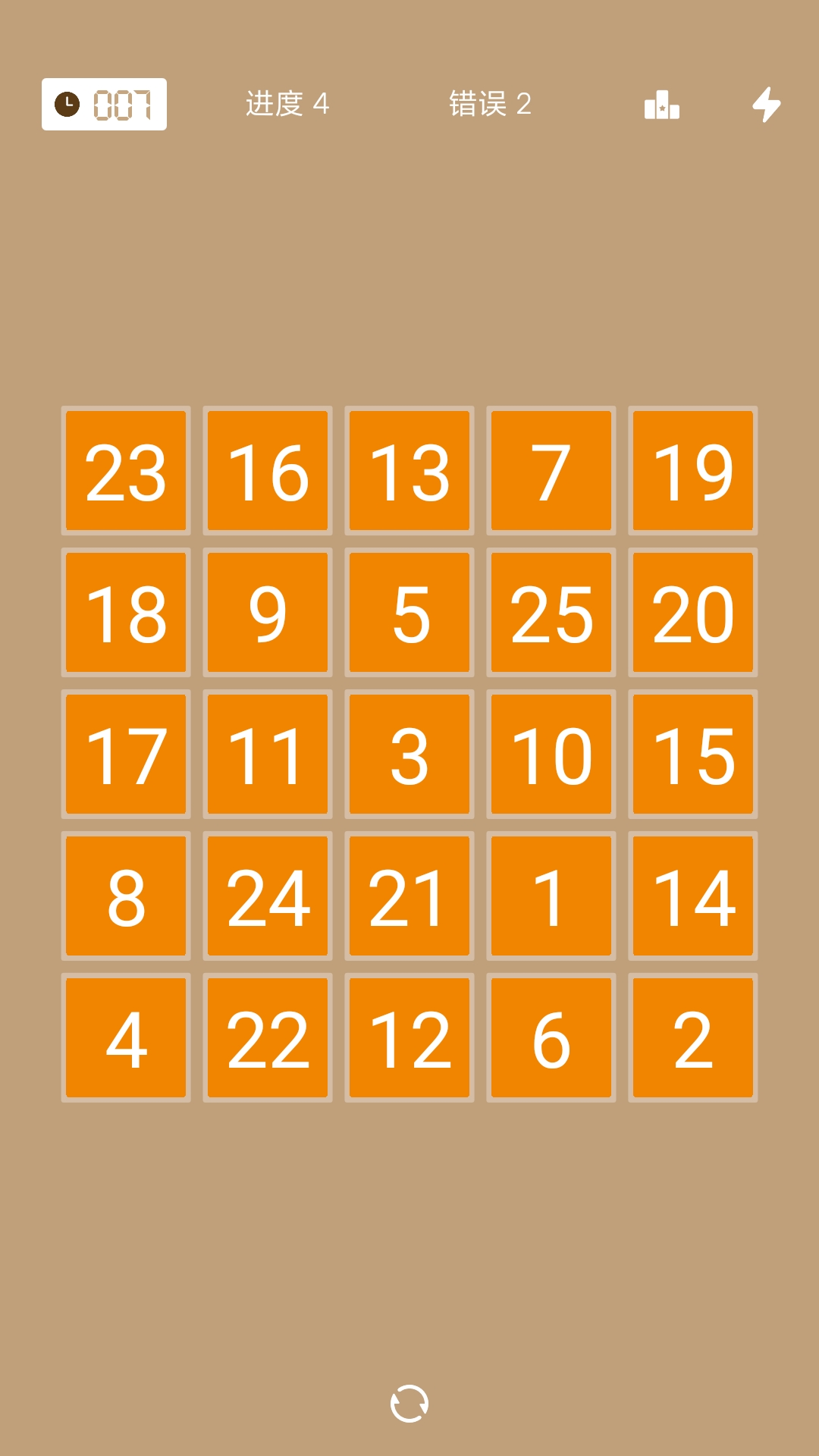Tap the lightning bolt icon
This screenshot has height=1456, width=819.
(x=767, y=105)
